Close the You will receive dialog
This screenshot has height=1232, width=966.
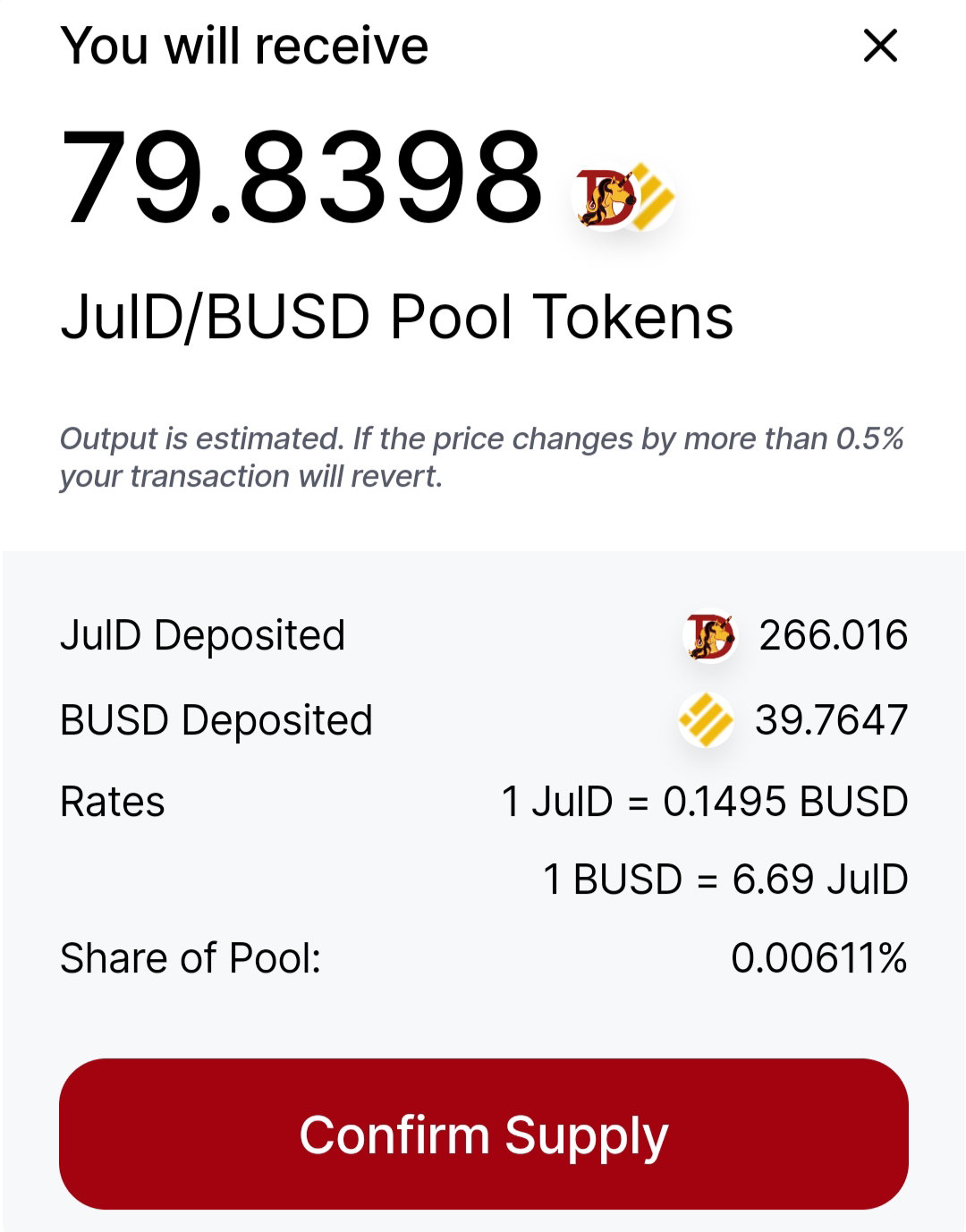[x=880, y=46]
